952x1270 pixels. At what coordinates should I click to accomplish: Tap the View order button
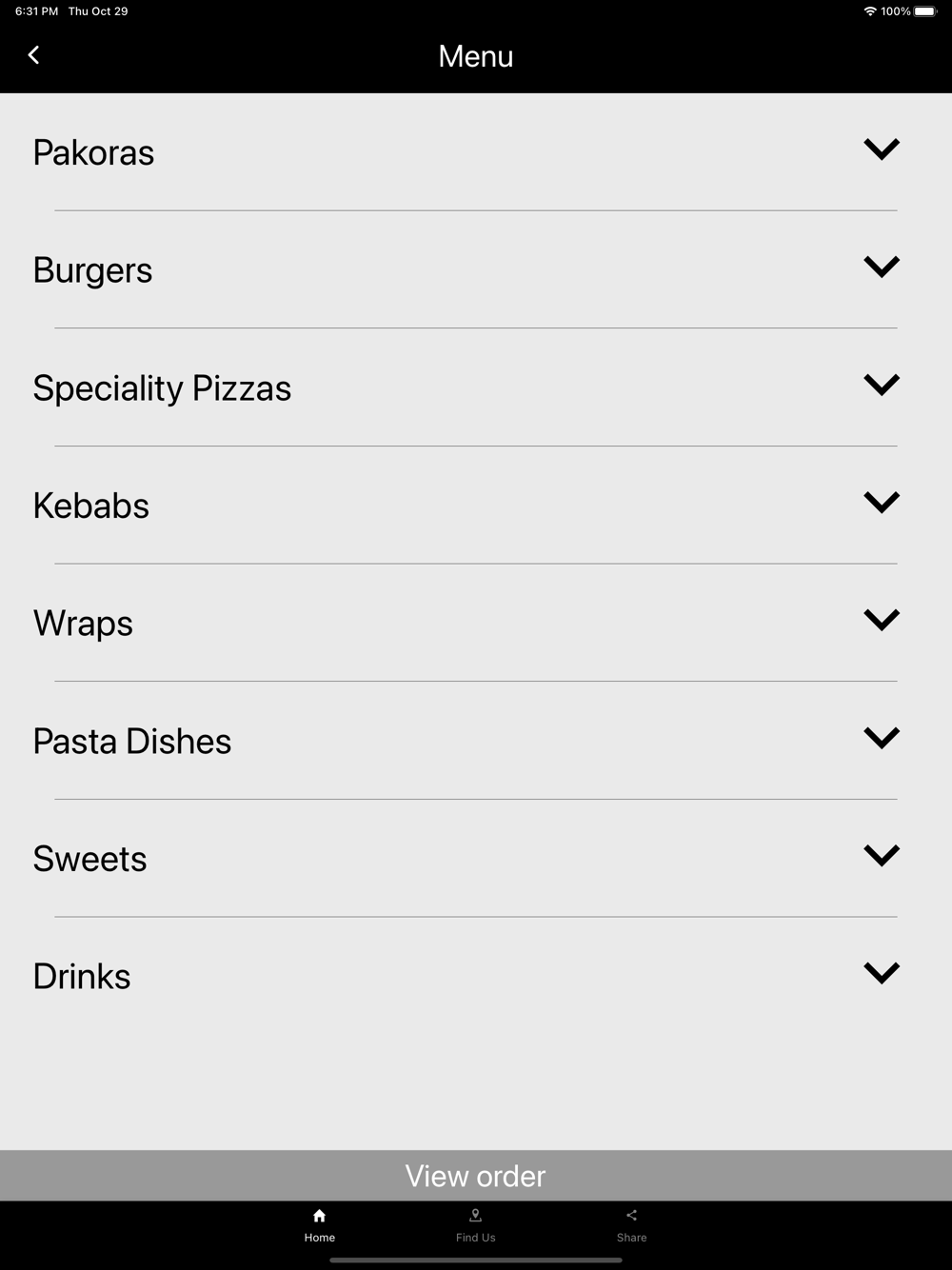[476, 1176]
